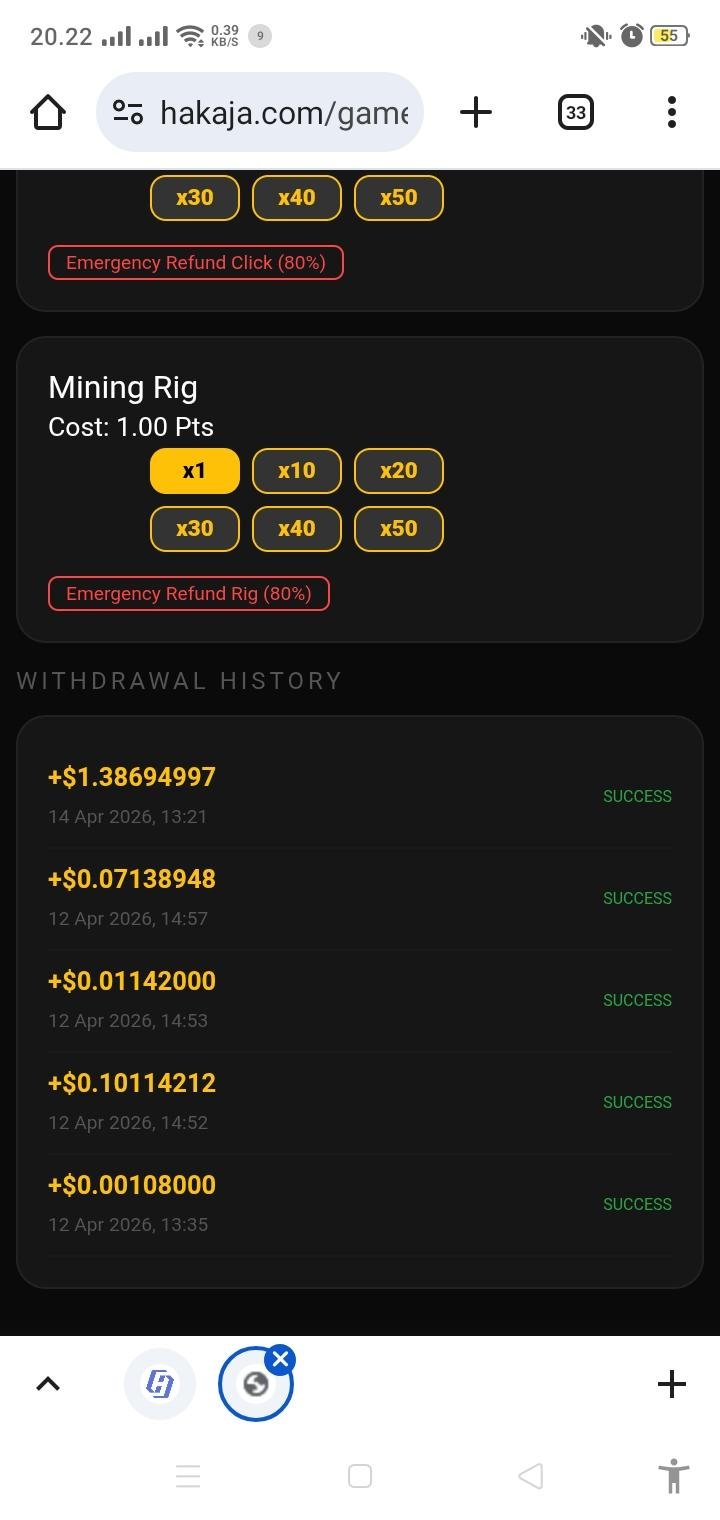Switch to the first tab in the bottom strip
Image resolution: width=720 pixels, height=1520 pixels.
tap(160, 1384)
